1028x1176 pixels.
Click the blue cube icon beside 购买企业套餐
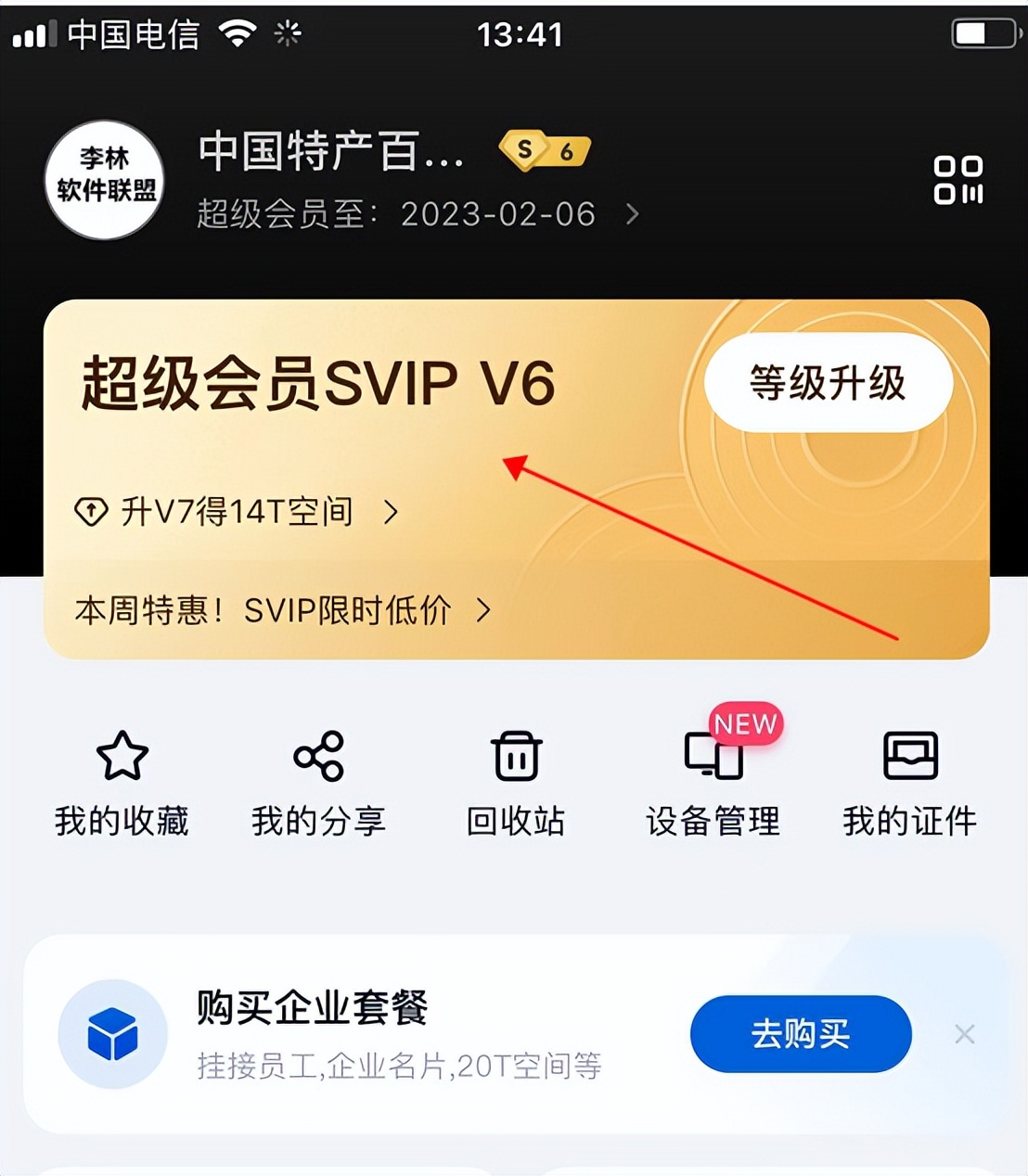[112, 1034]
